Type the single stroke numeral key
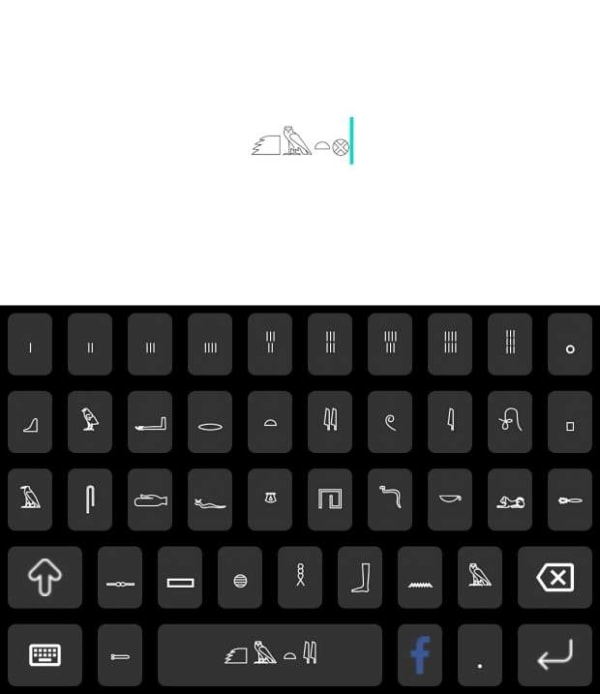This screenshot has height=694, width=600. coord(30,346)
